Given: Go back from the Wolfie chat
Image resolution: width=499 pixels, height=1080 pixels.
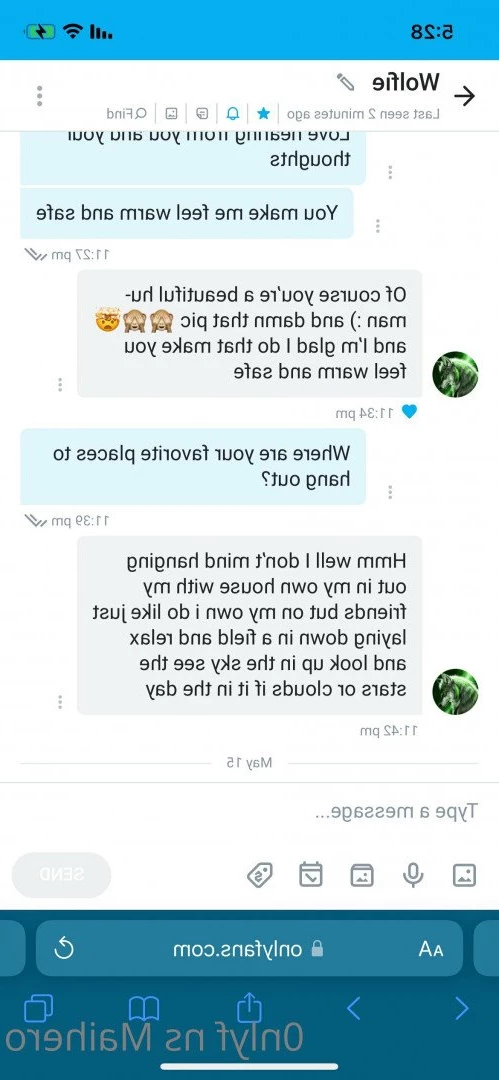Looking at the screenshot, I should [x=466, y=96].
